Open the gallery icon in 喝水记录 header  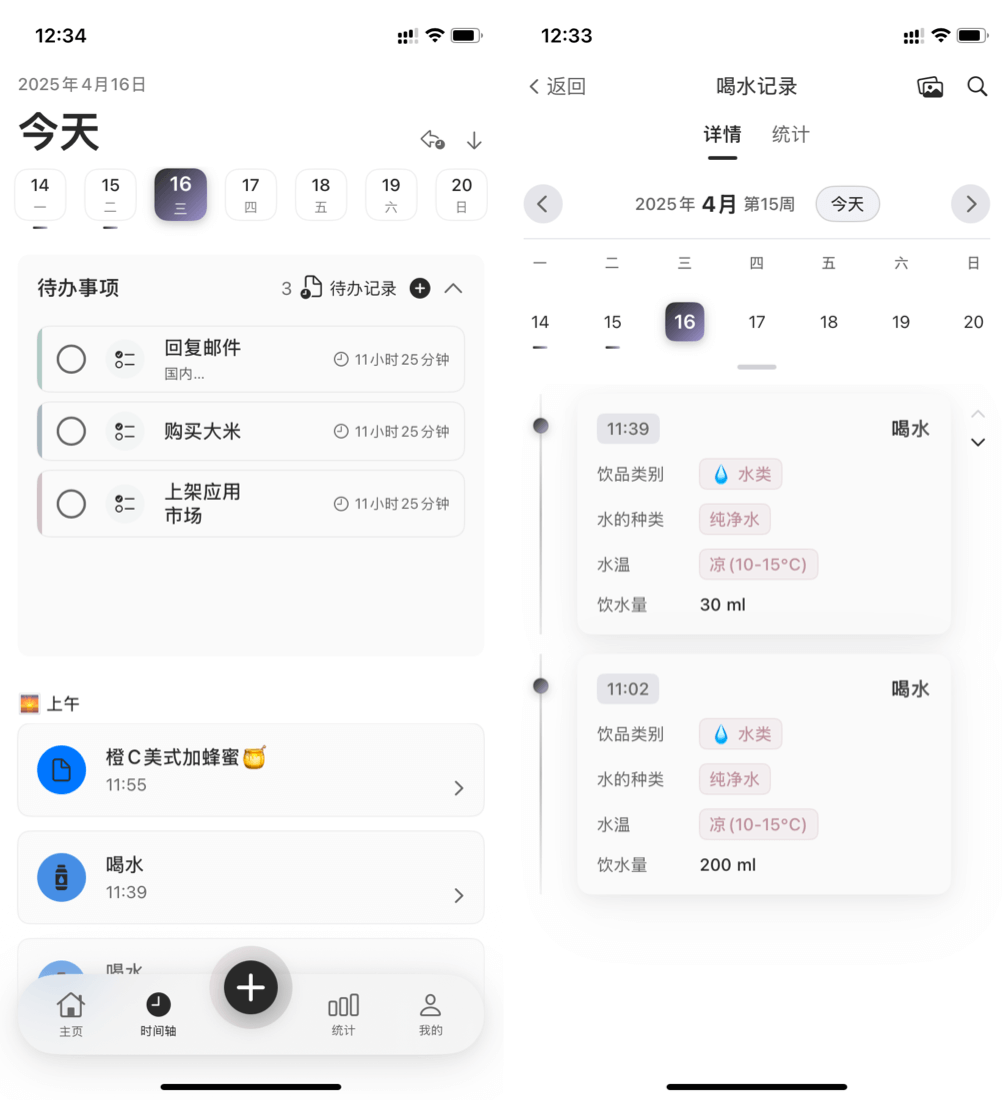[930, 87]
